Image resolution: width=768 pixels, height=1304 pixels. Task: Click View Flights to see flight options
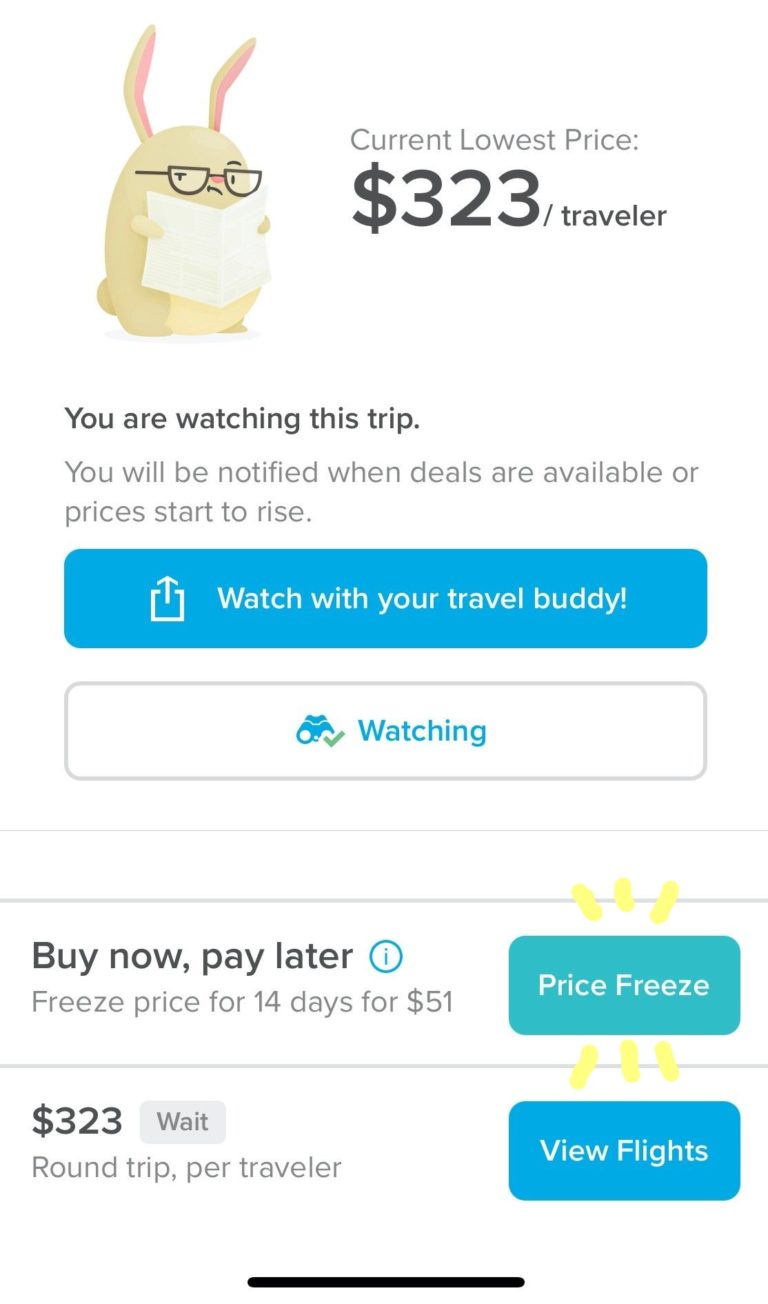coord(624,1150)
